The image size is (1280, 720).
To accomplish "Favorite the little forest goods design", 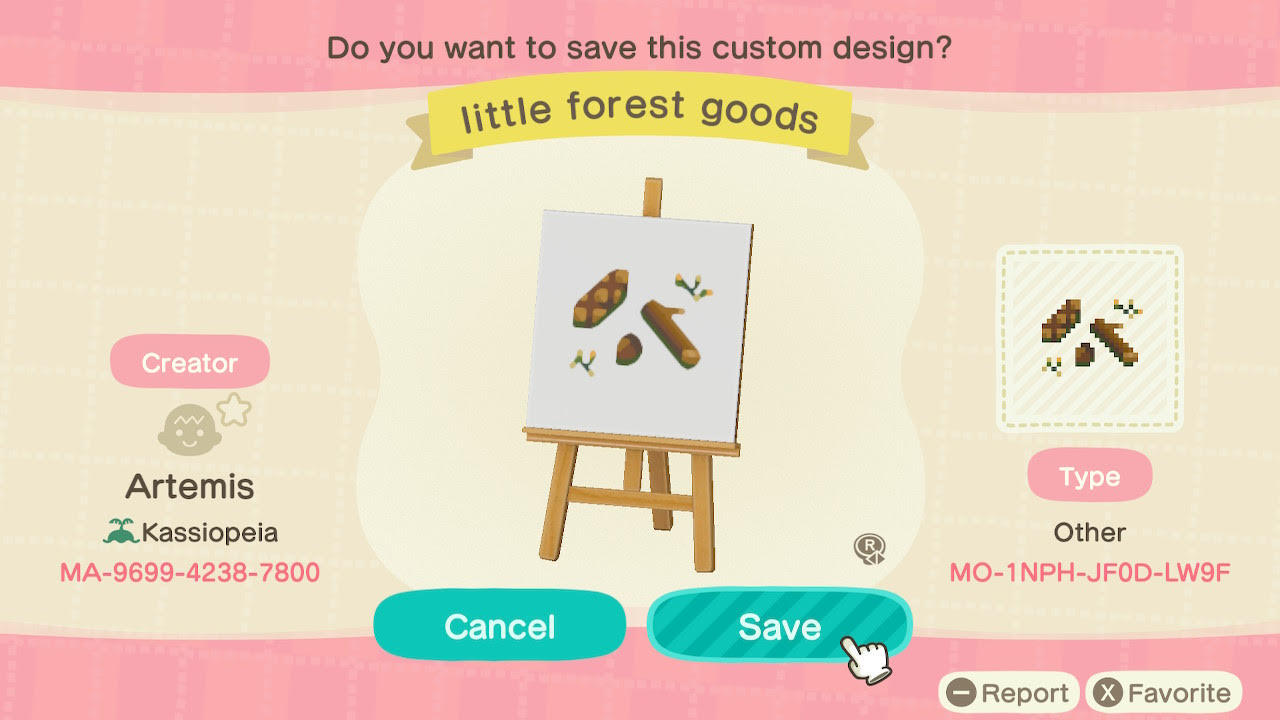I will 1163,693.
